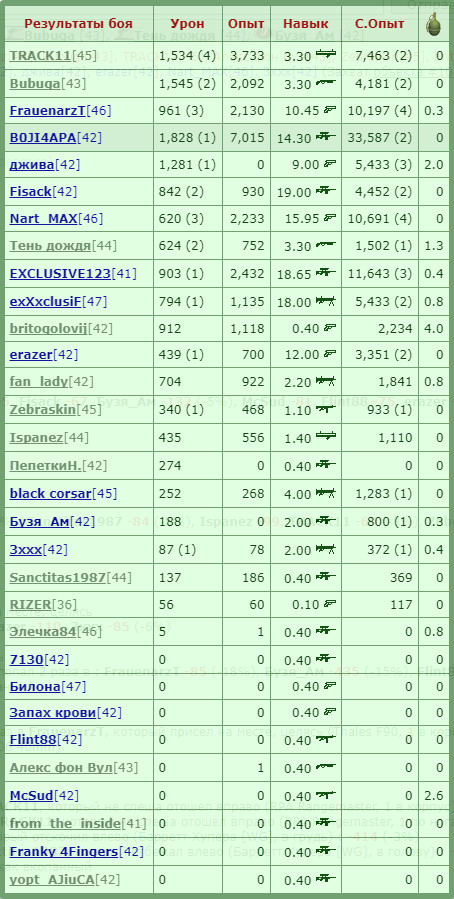Open TRACK11 player profile link
The image size is (454, 899).
pyautogui.click(x=40, y=56)
